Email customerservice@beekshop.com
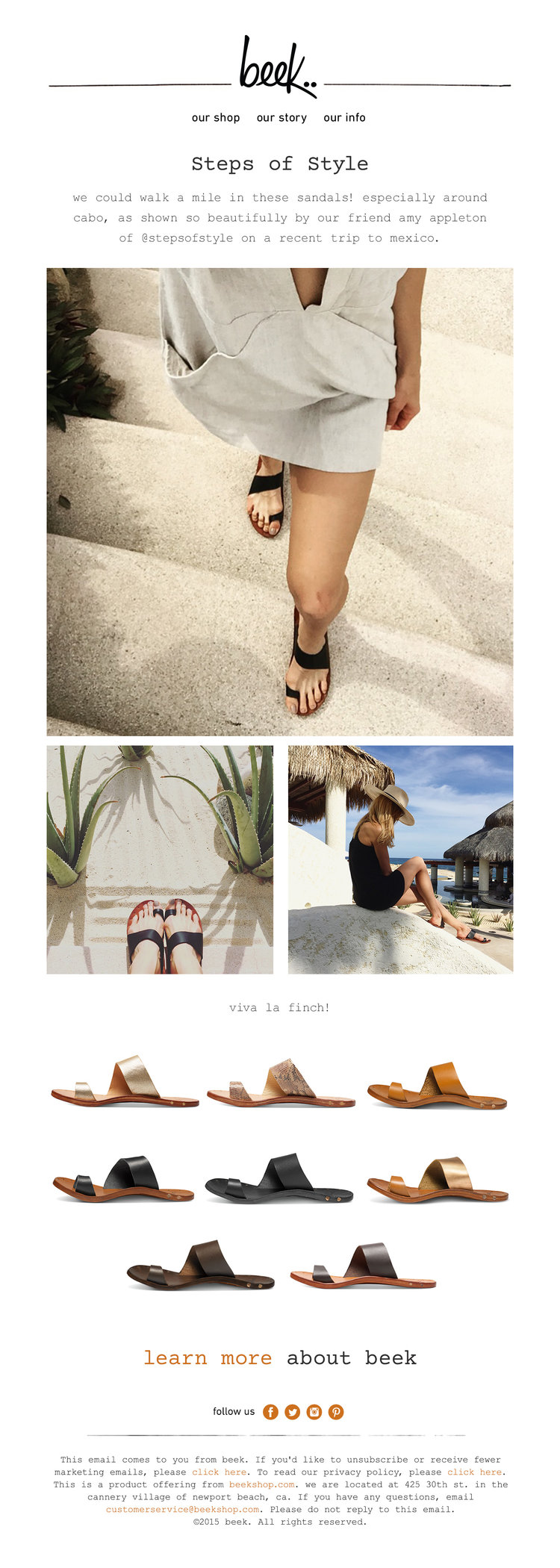Screen dimensions: 560x1568 pos(182,1509)
